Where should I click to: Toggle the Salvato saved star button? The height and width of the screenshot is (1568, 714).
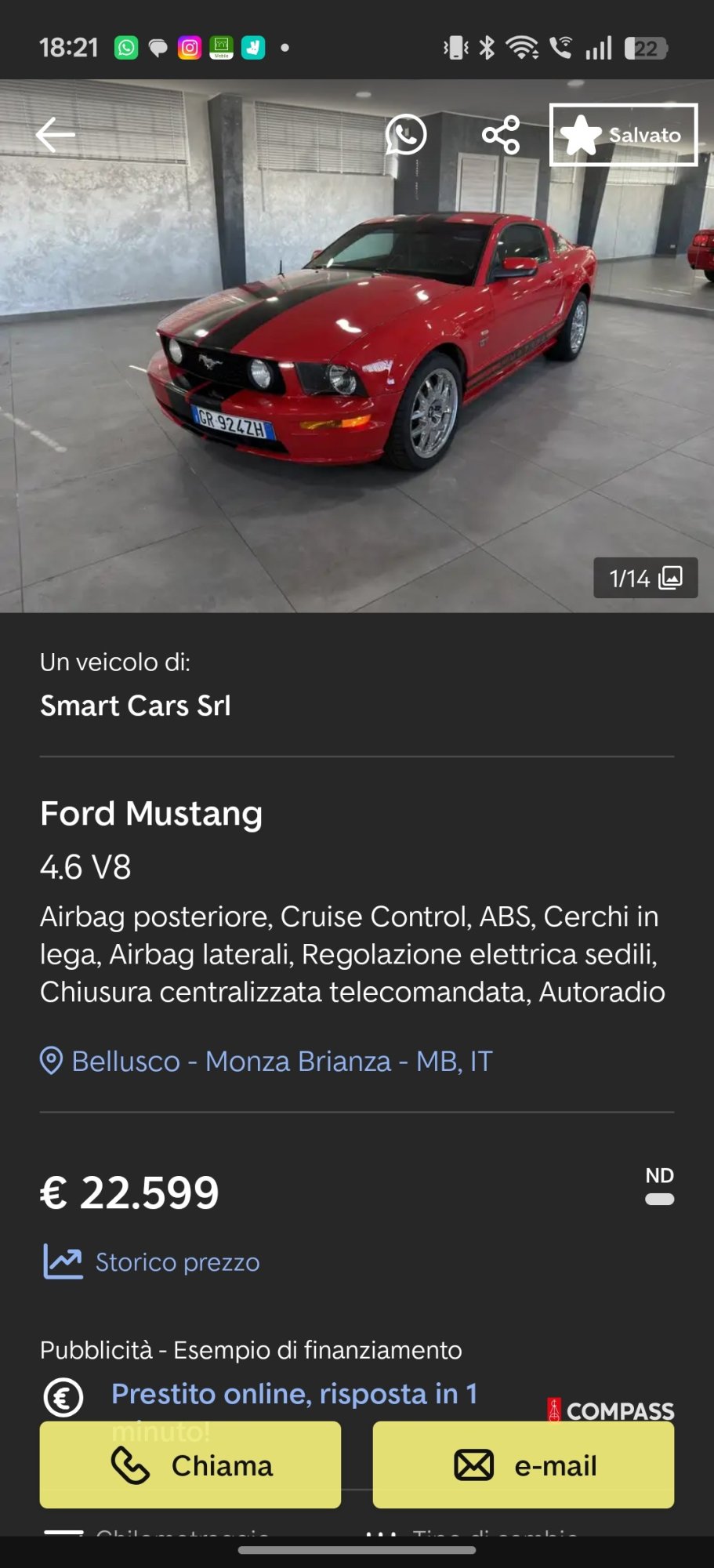pos(623,135)
